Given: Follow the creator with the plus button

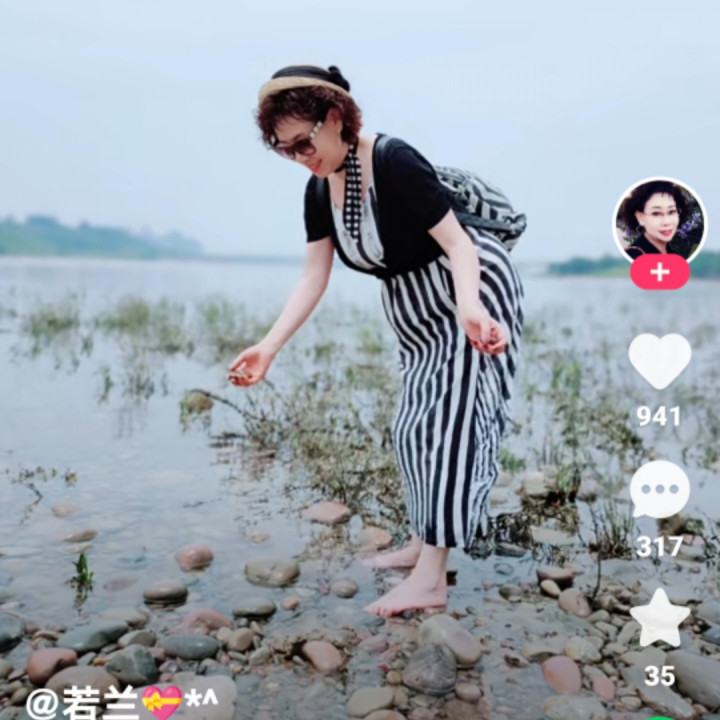Looking at the screenshot, I should click(659, 272).
